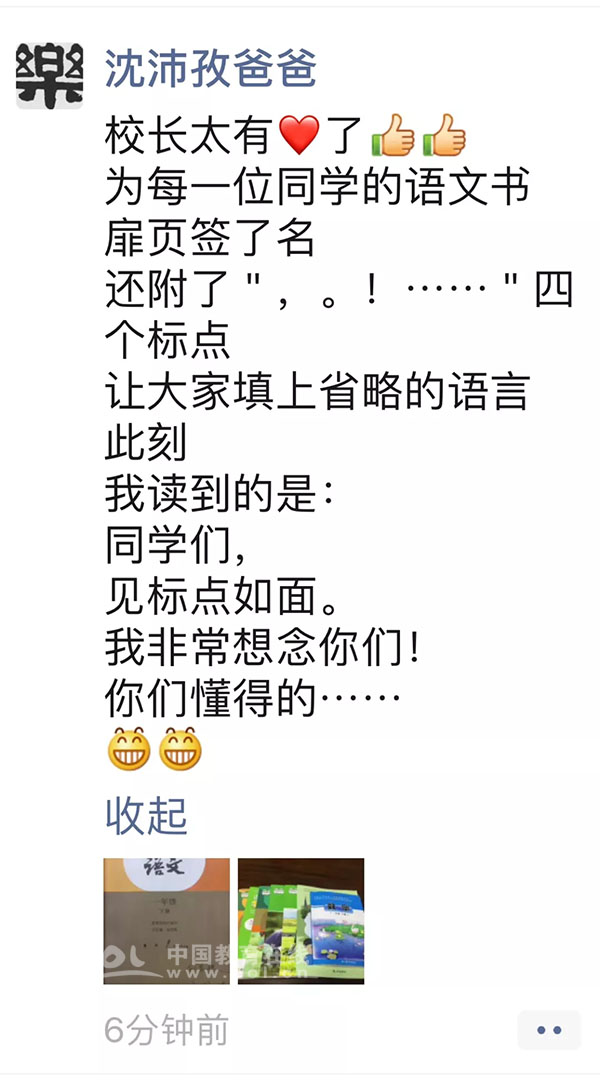
Task: Open the like and comment menu
Action: [549, 1029]
